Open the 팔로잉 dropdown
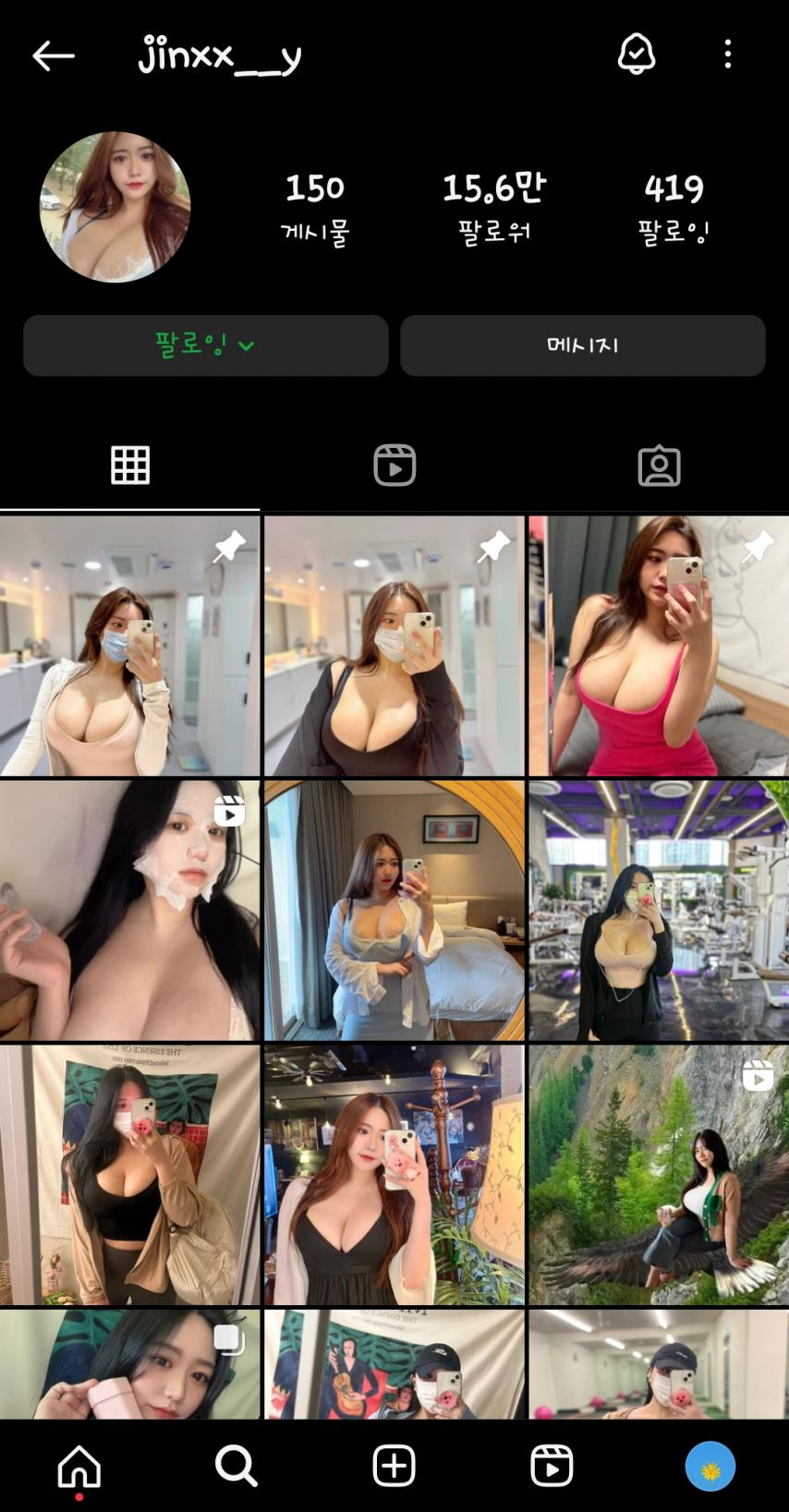This screenshot has height=1512, width=789. click(x=205, y=345)
